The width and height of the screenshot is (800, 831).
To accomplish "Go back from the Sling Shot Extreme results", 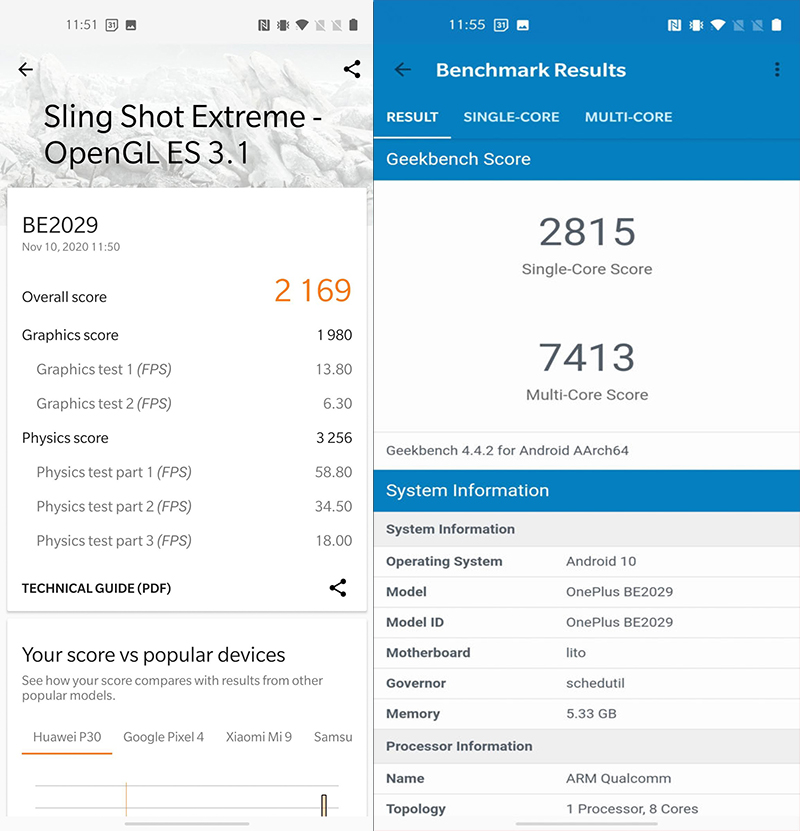I will pos(26,69).
